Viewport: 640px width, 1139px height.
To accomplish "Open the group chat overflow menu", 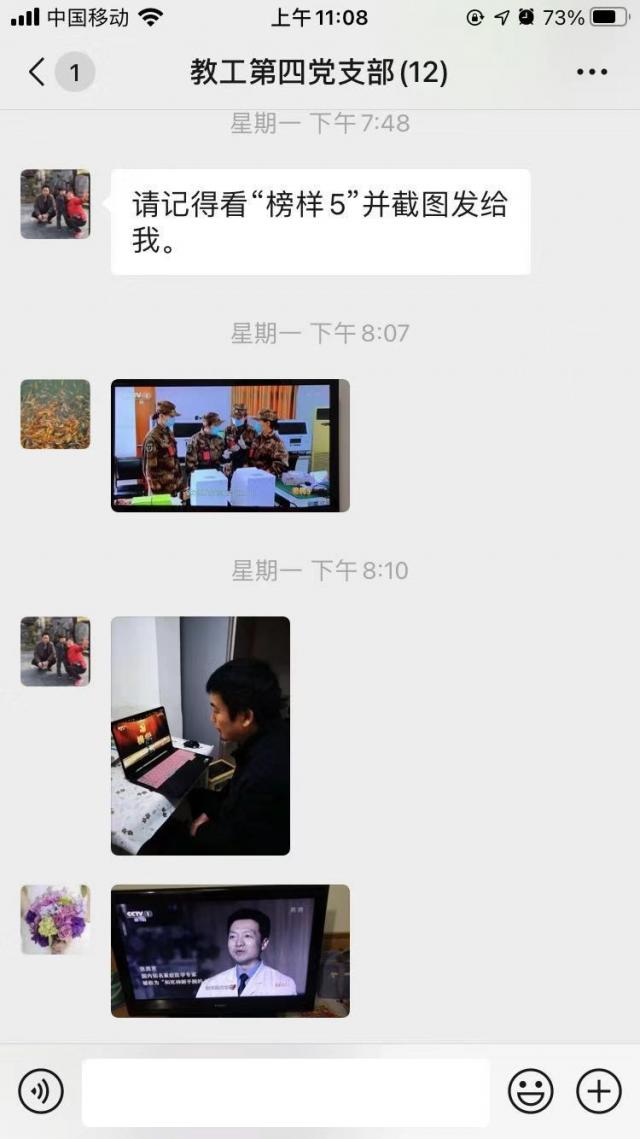I will pyautogui.click(x=592, y=72).
